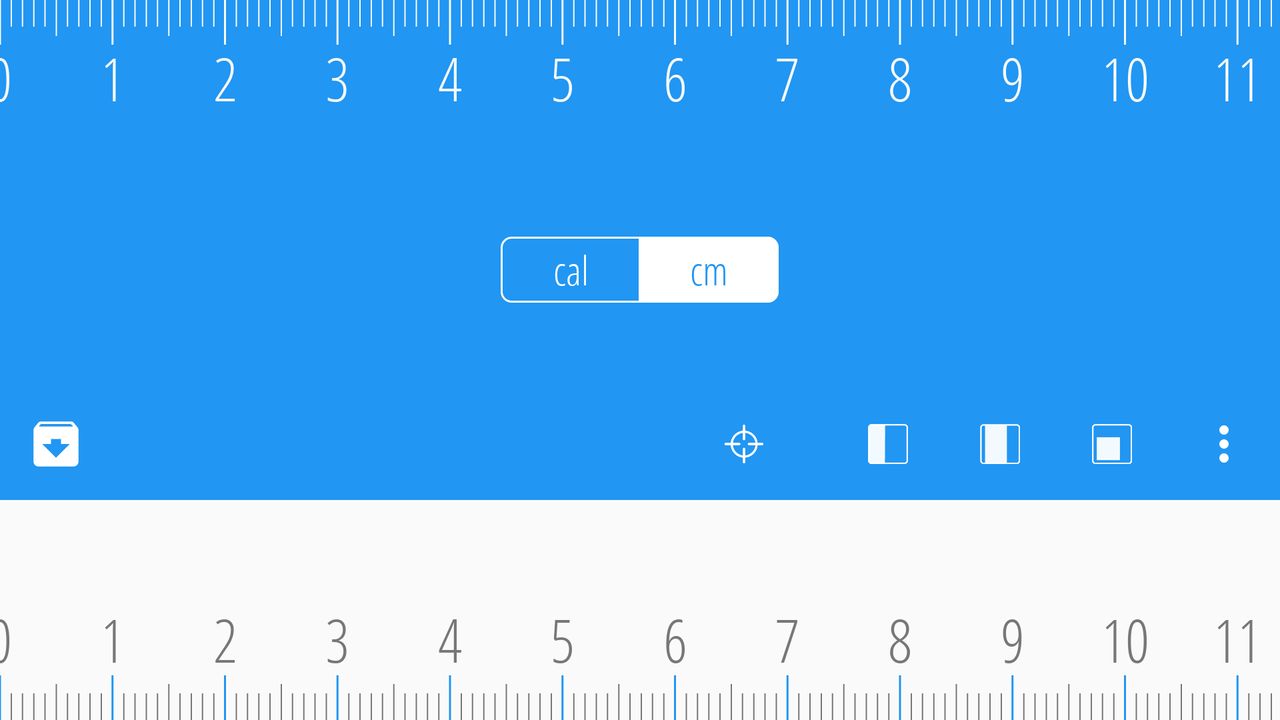This screenshot has width=1280, height=720.
Task: Switch units to cal (inches)
Action: tap(570, 270)
